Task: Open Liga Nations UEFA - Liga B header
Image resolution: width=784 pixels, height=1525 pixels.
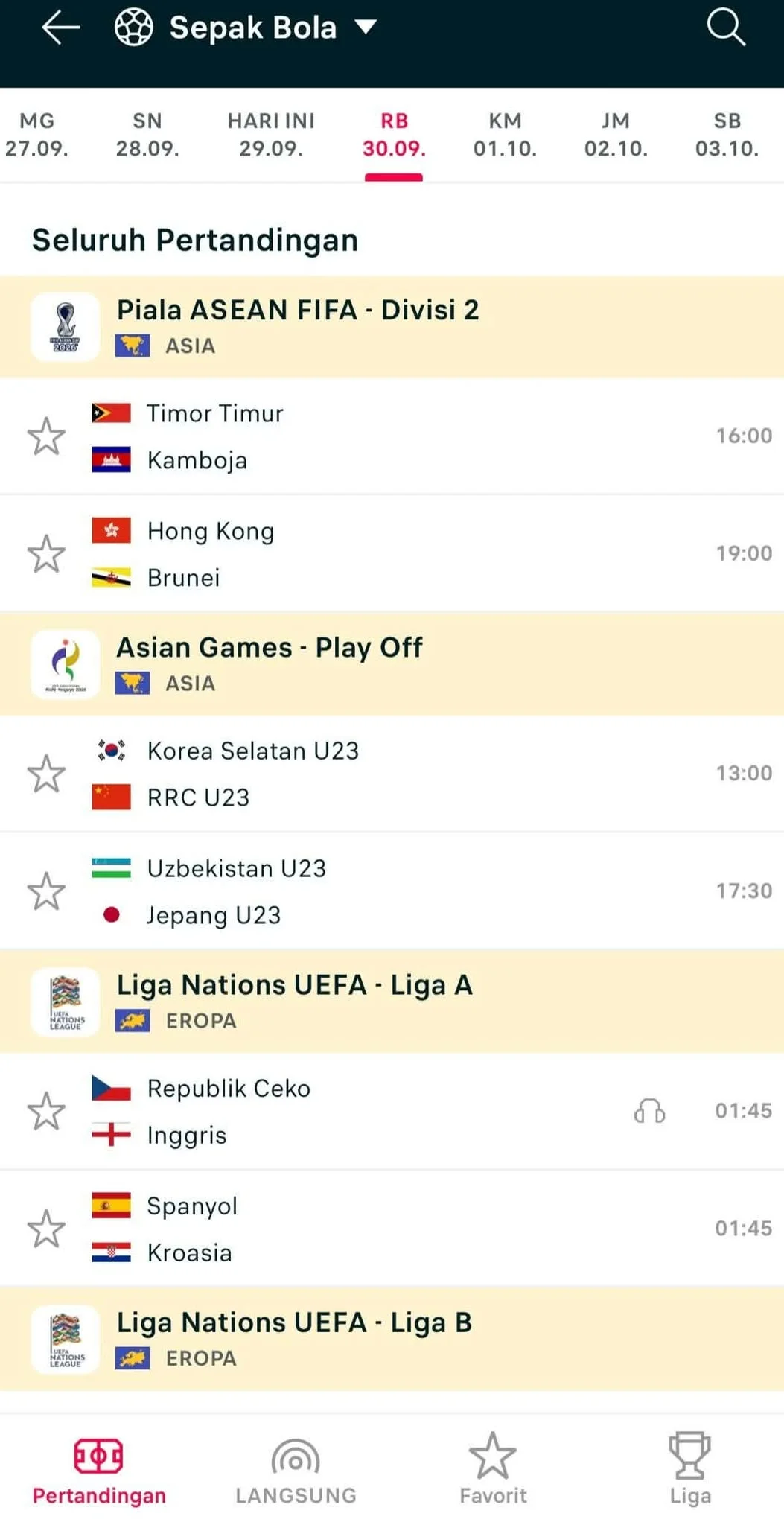Action: tap(392, 1339)
